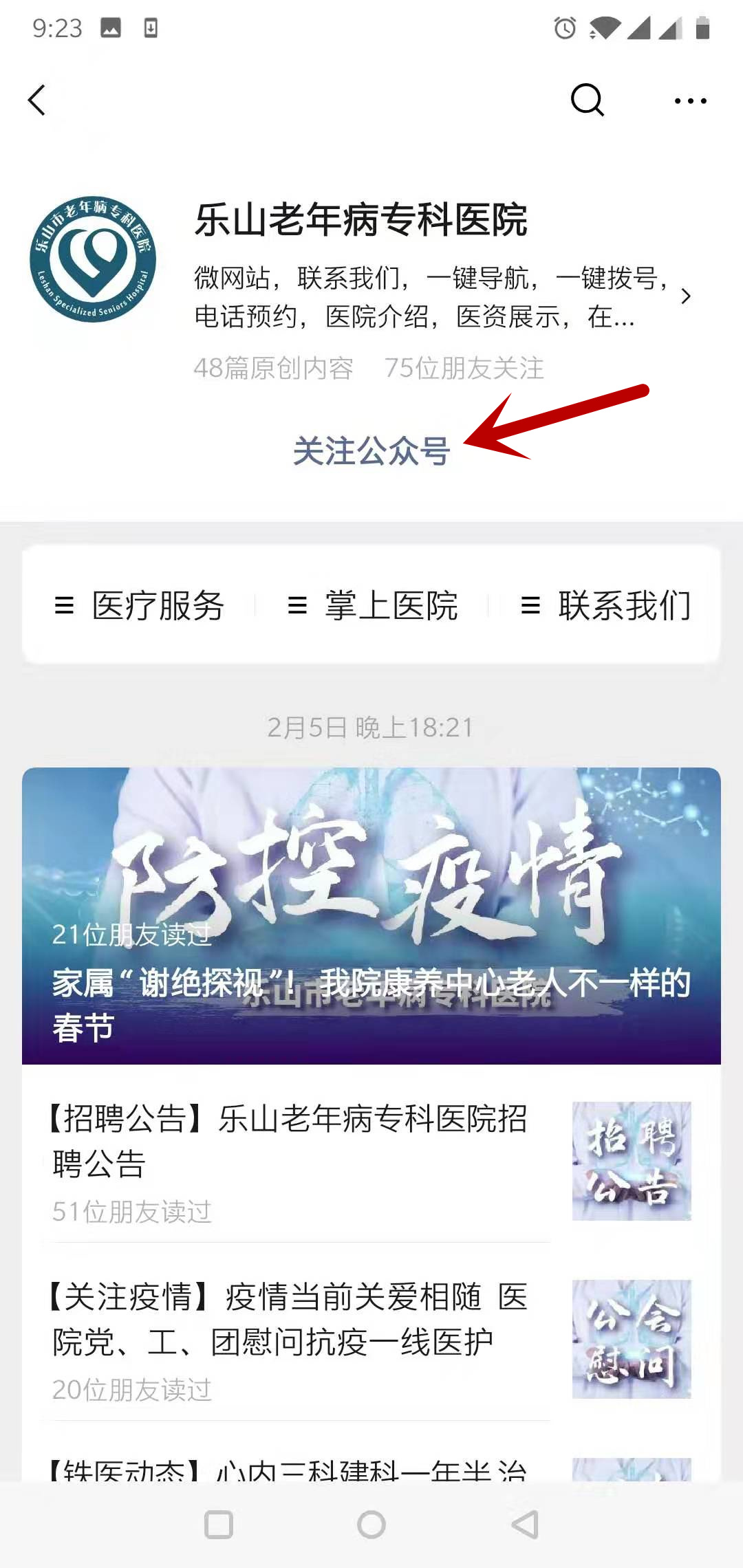This screenshot has width=743, height=1568.
Task: Open the 医疗服务 menu
Action: [141, 606]
